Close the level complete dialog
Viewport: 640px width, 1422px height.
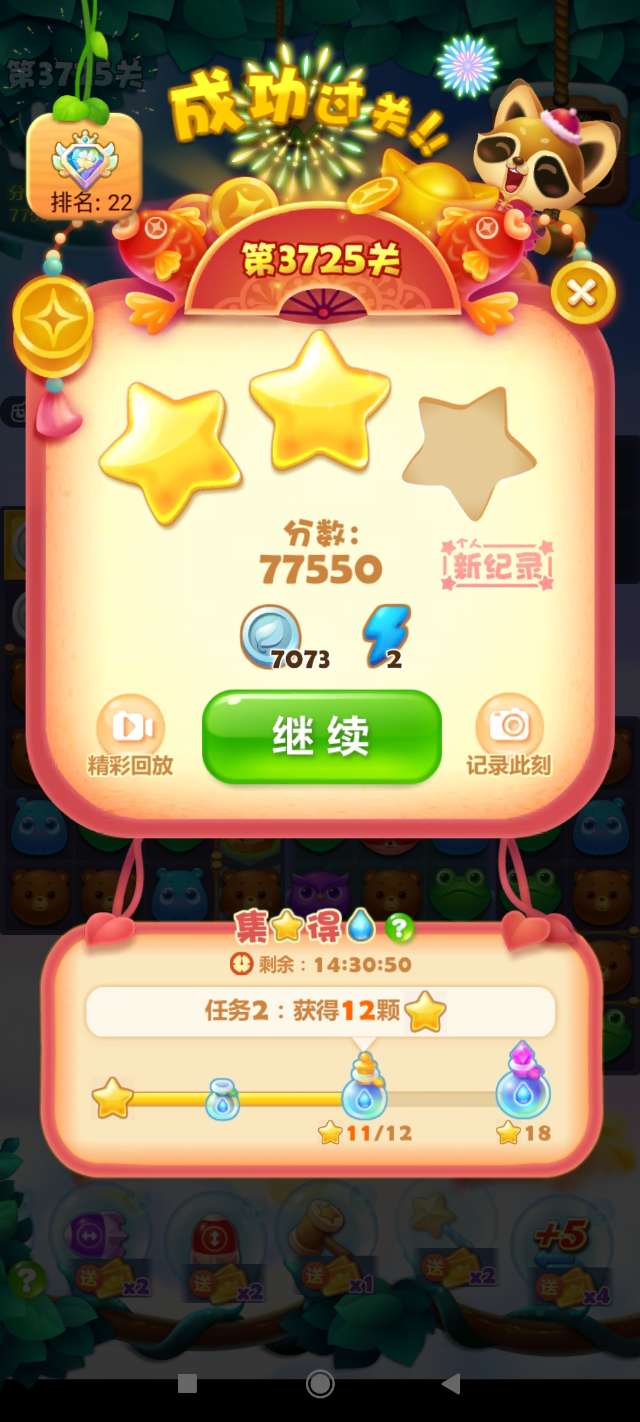click(x=582, y=293)
